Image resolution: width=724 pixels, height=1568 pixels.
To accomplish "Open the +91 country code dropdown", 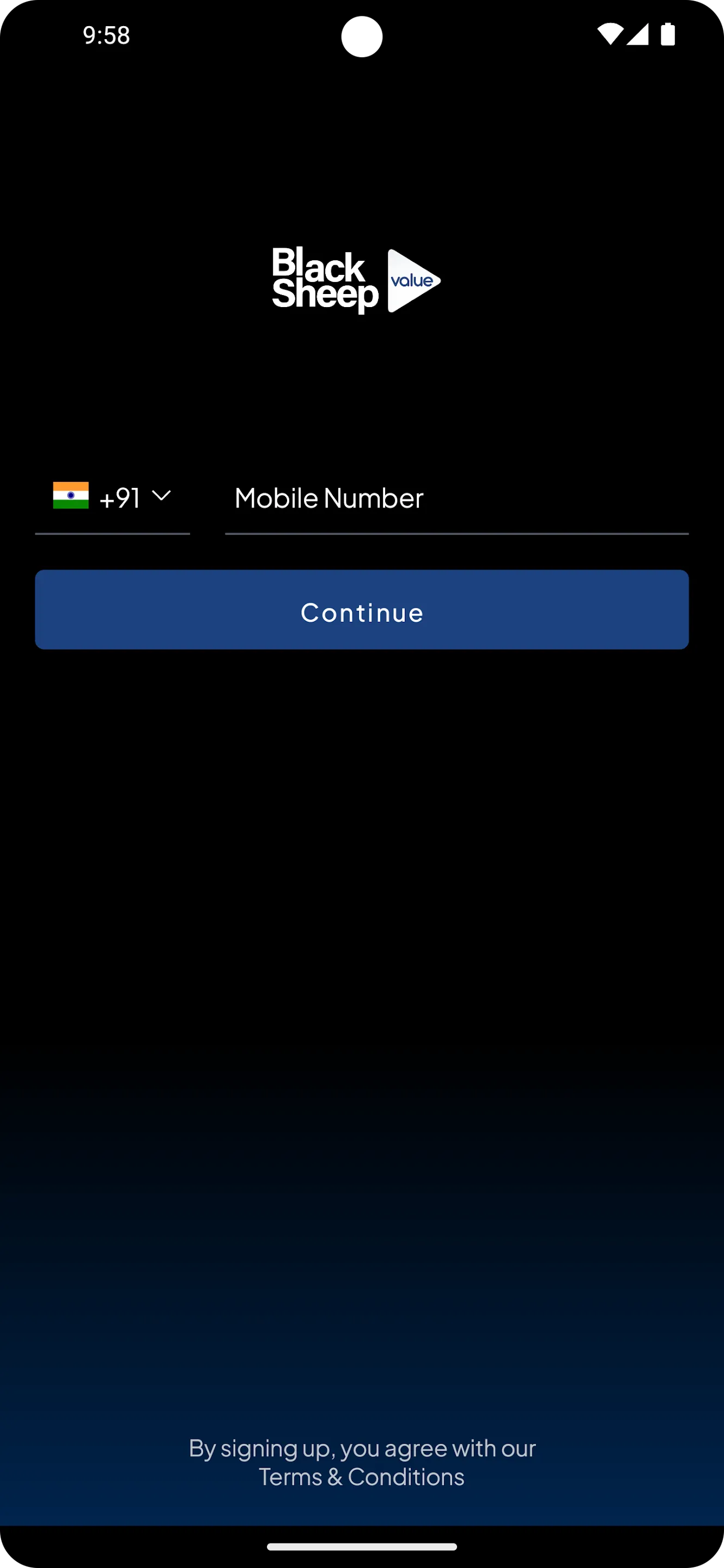I will pyautogui.click(x=113, y=497).
